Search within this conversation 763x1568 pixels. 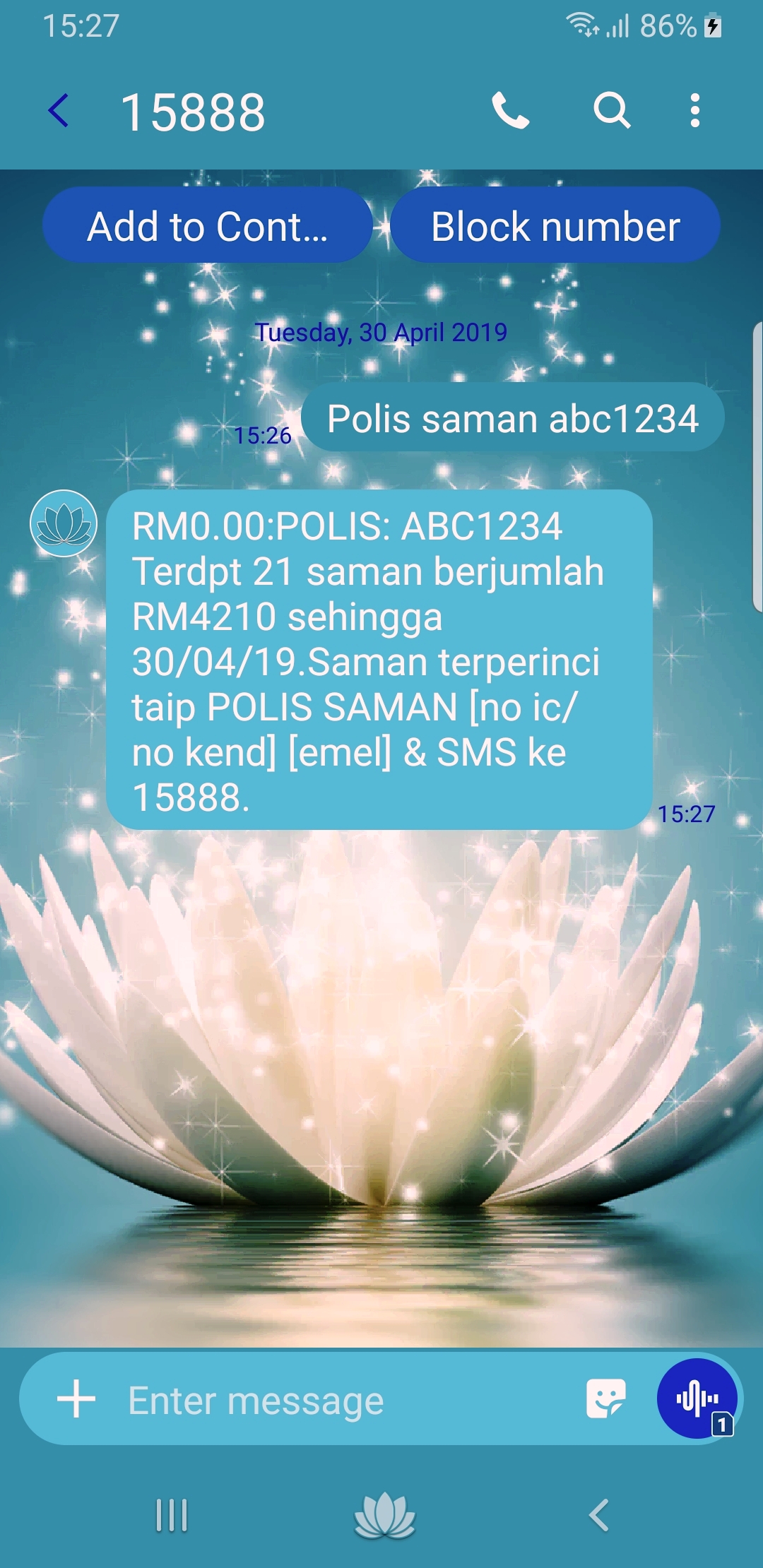611,111
